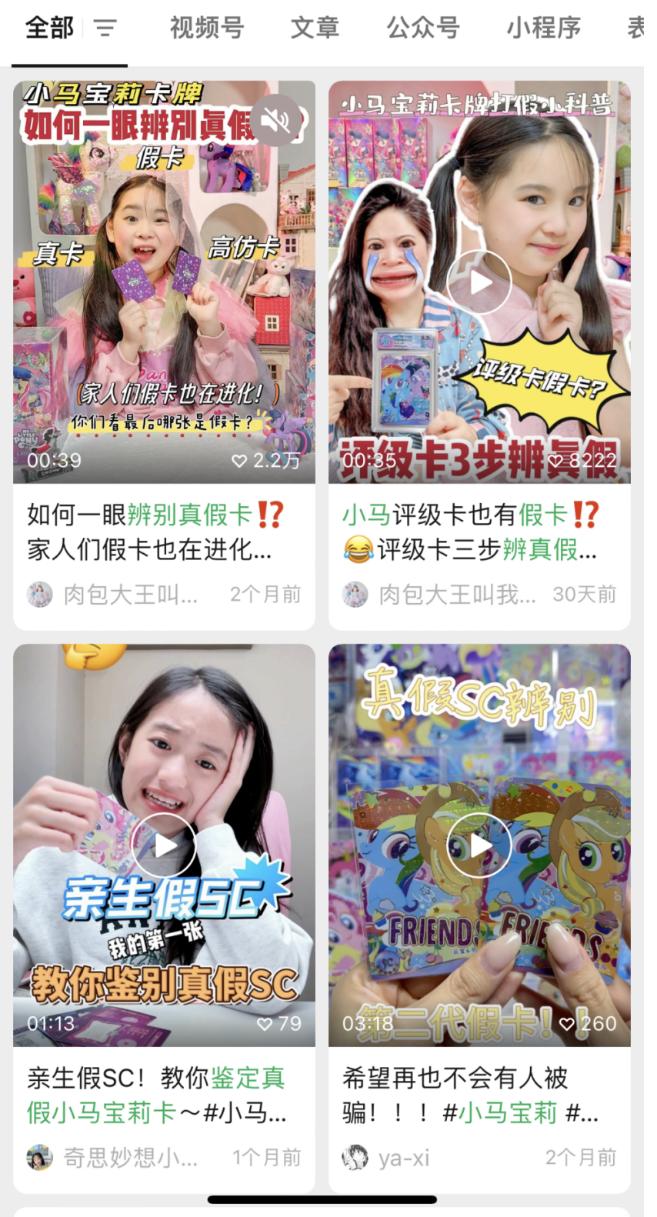Open the 希望再也不会有人被骗 post title
The height and width of the screenshot is (1217, 657).
[x=471, y=1094]
